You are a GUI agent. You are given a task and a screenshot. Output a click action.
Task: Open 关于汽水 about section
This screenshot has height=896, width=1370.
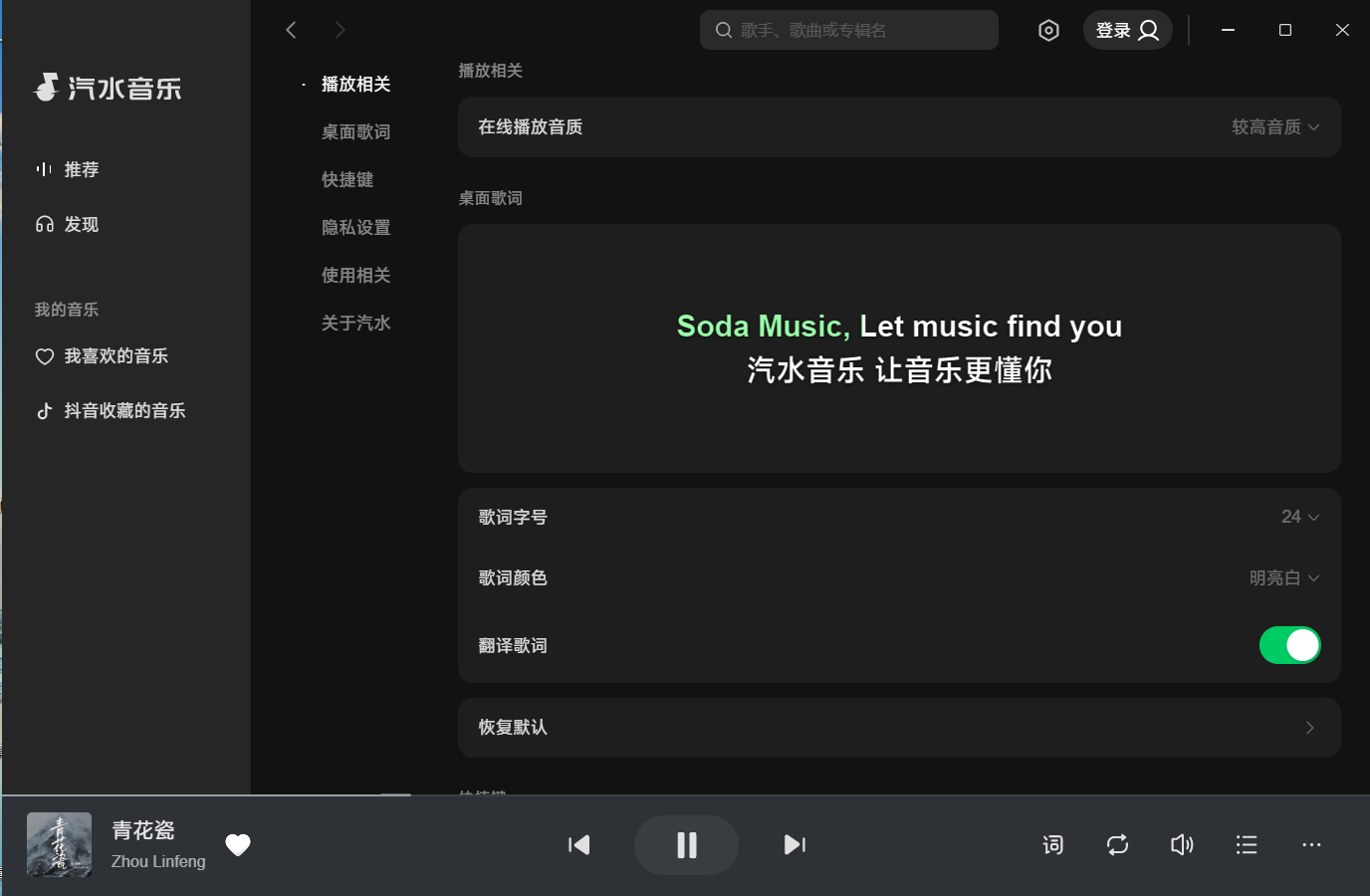[x=355, y=323]
